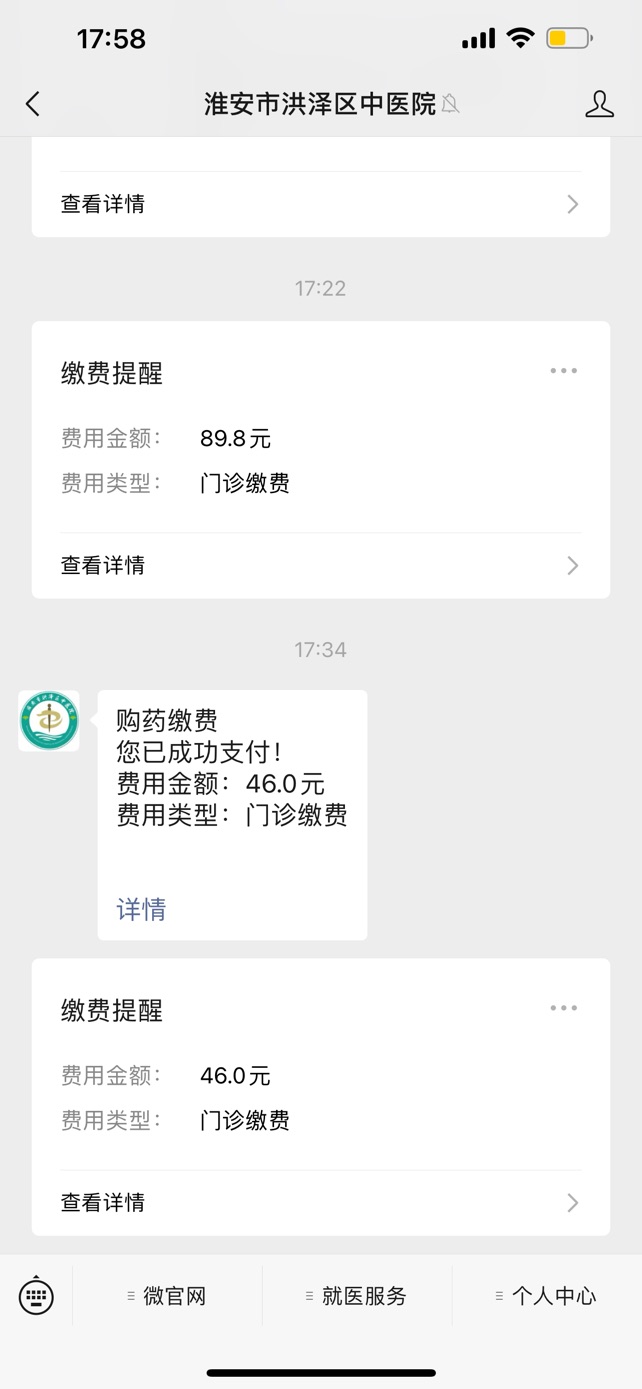
Task: Open 查看详情 under the 89.8元 payment reminder
Action: pyautogui.click(x=320, y=566)
